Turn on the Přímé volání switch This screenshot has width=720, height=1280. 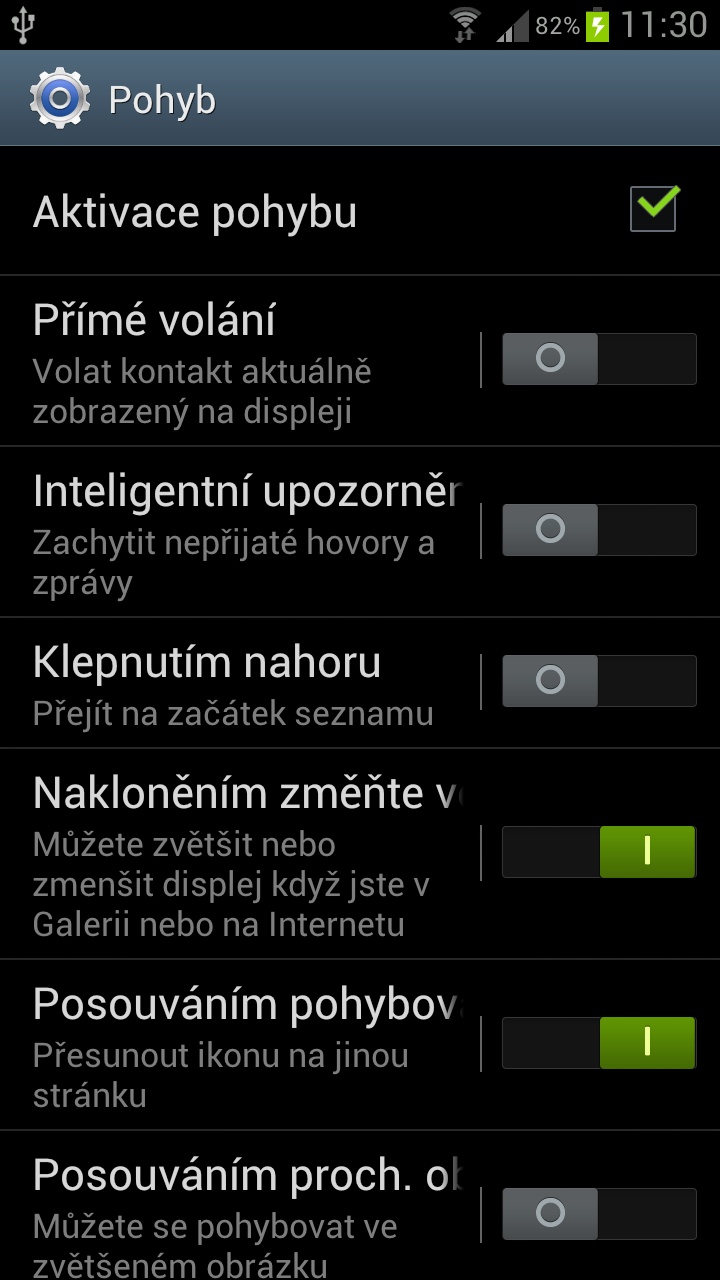point(599,359)
